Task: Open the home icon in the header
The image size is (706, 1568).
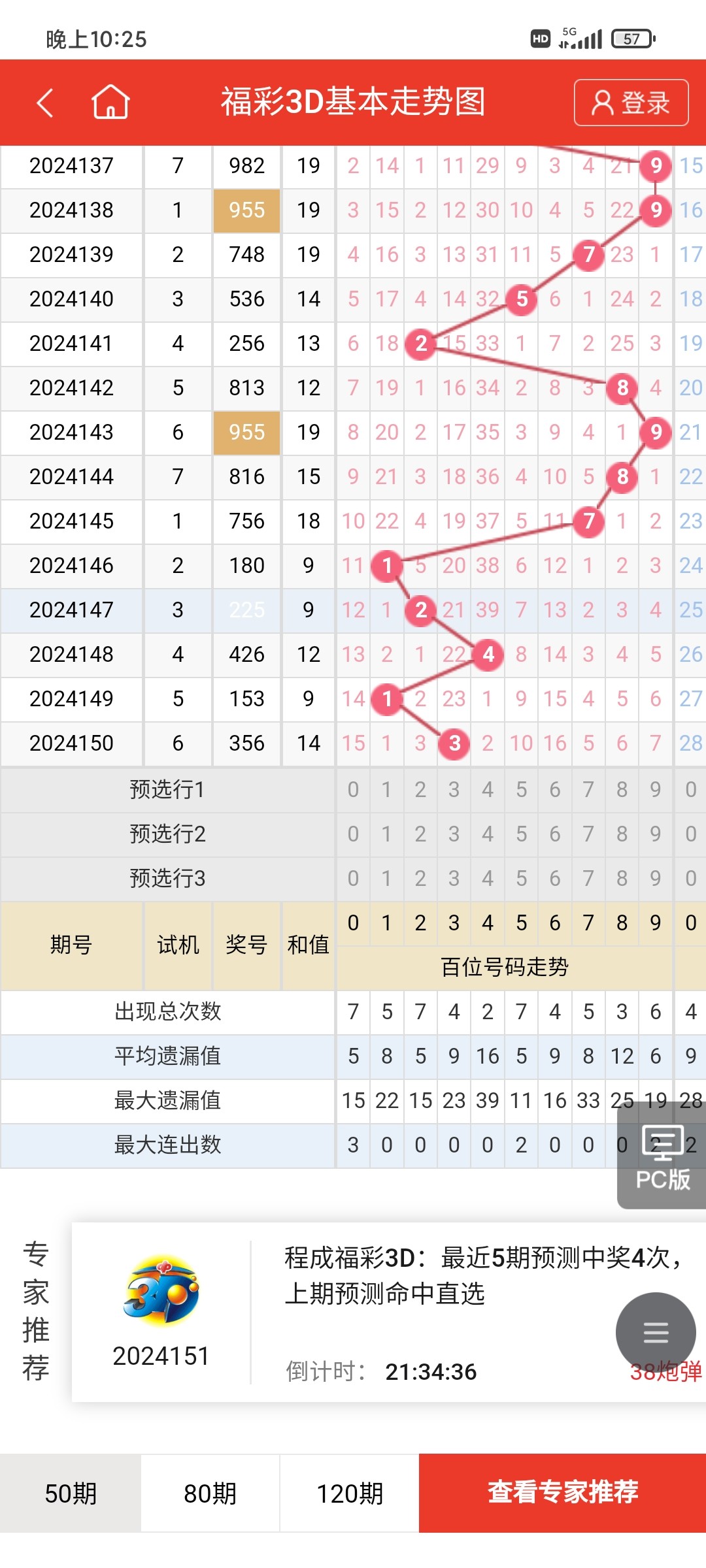Action: click(x=110, y=102)
